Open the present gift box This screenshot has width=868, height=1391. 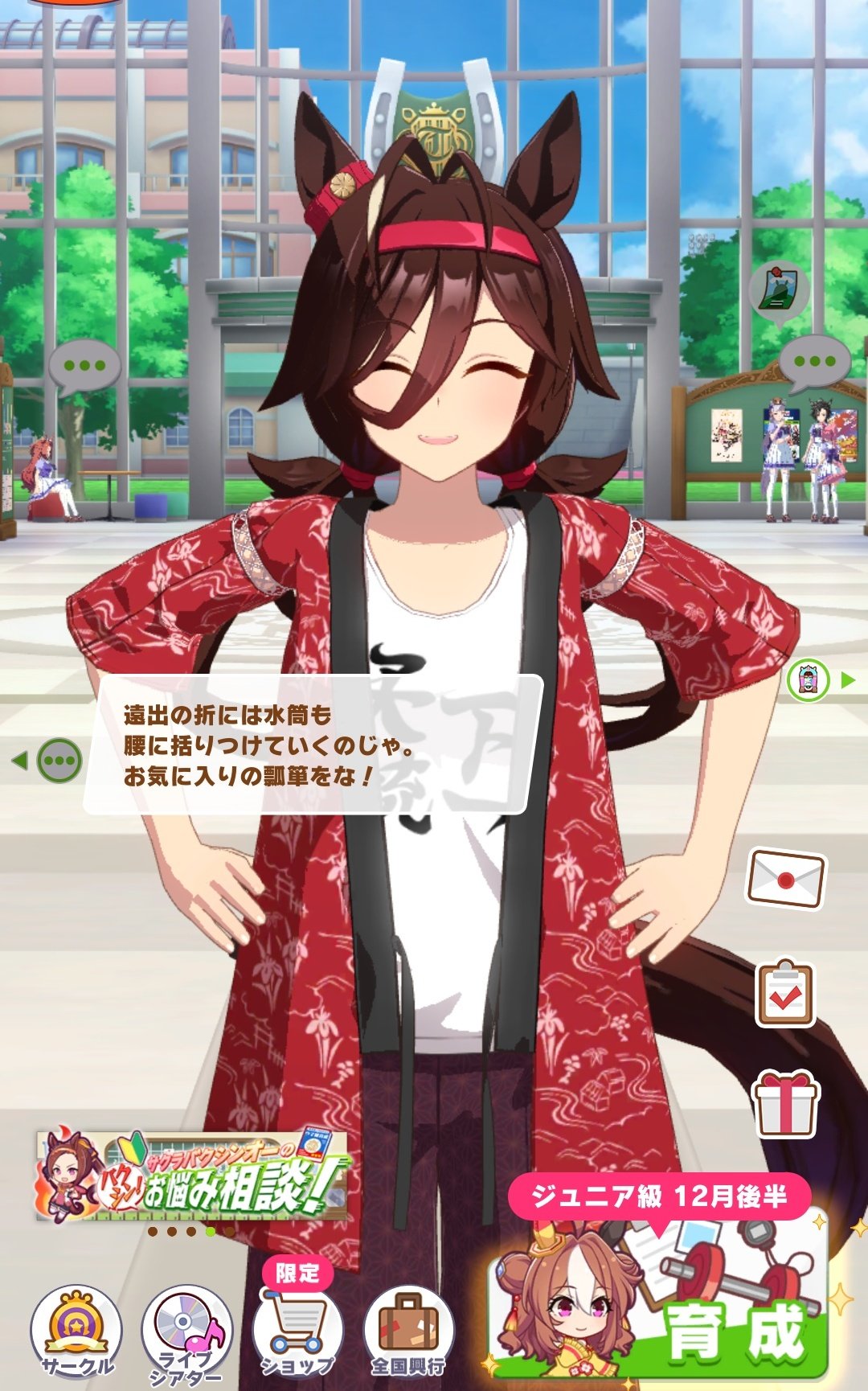(785, 1106)
